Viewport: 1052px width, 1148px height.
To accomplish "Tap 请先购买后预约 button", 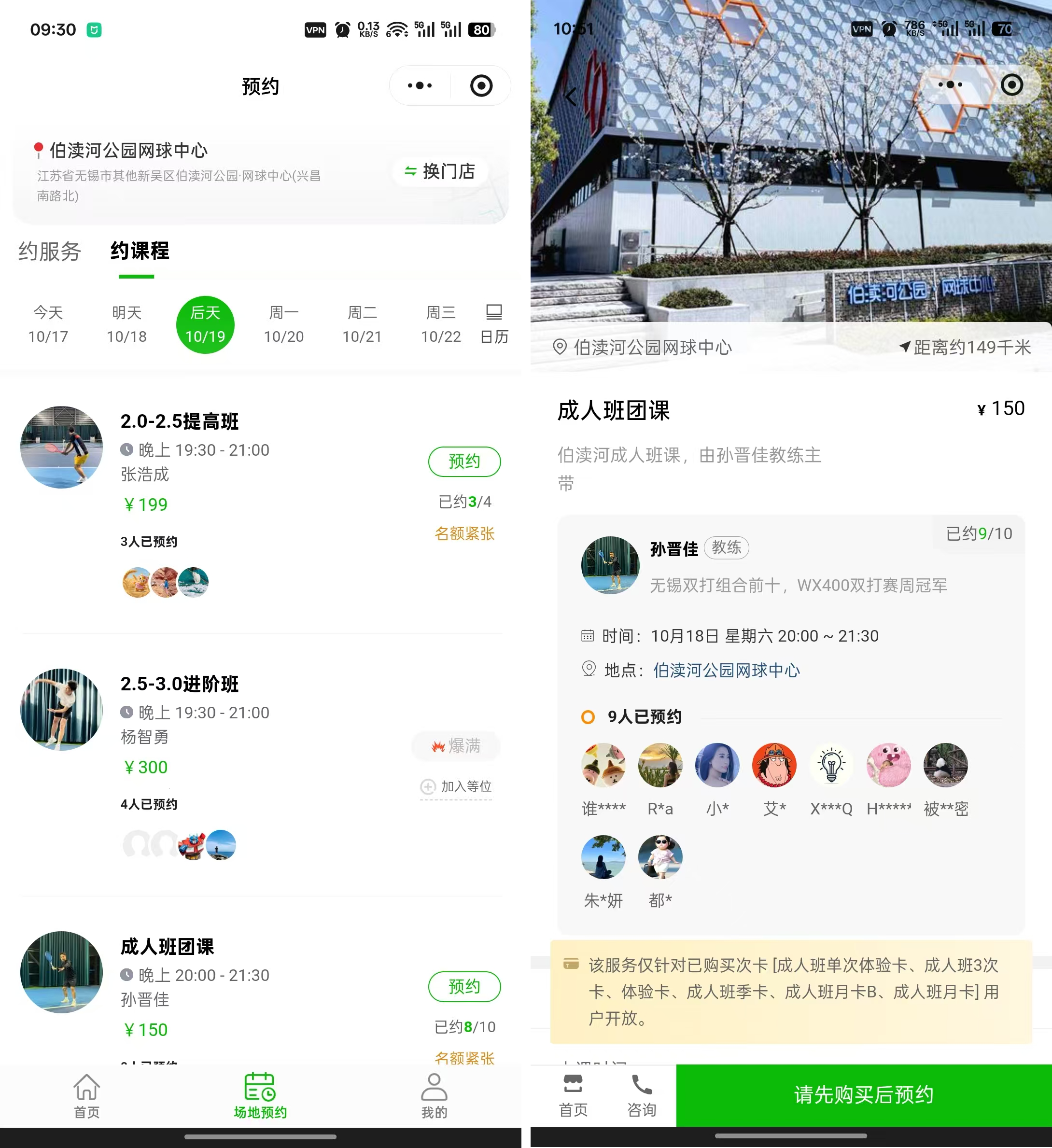I will (x=864, y=1094).
